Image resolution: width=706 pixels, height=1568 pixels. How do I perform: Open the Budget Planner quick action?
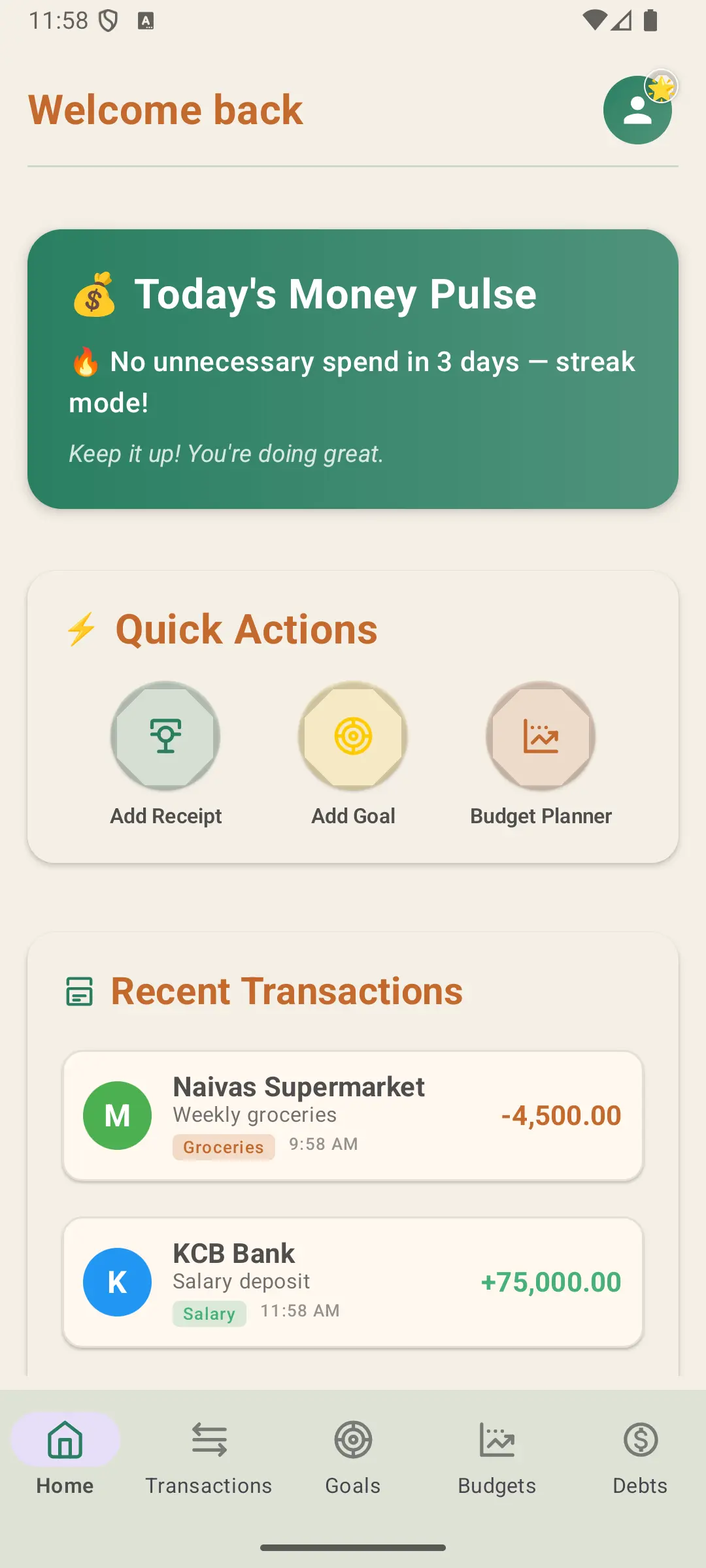tap(541, 736)
